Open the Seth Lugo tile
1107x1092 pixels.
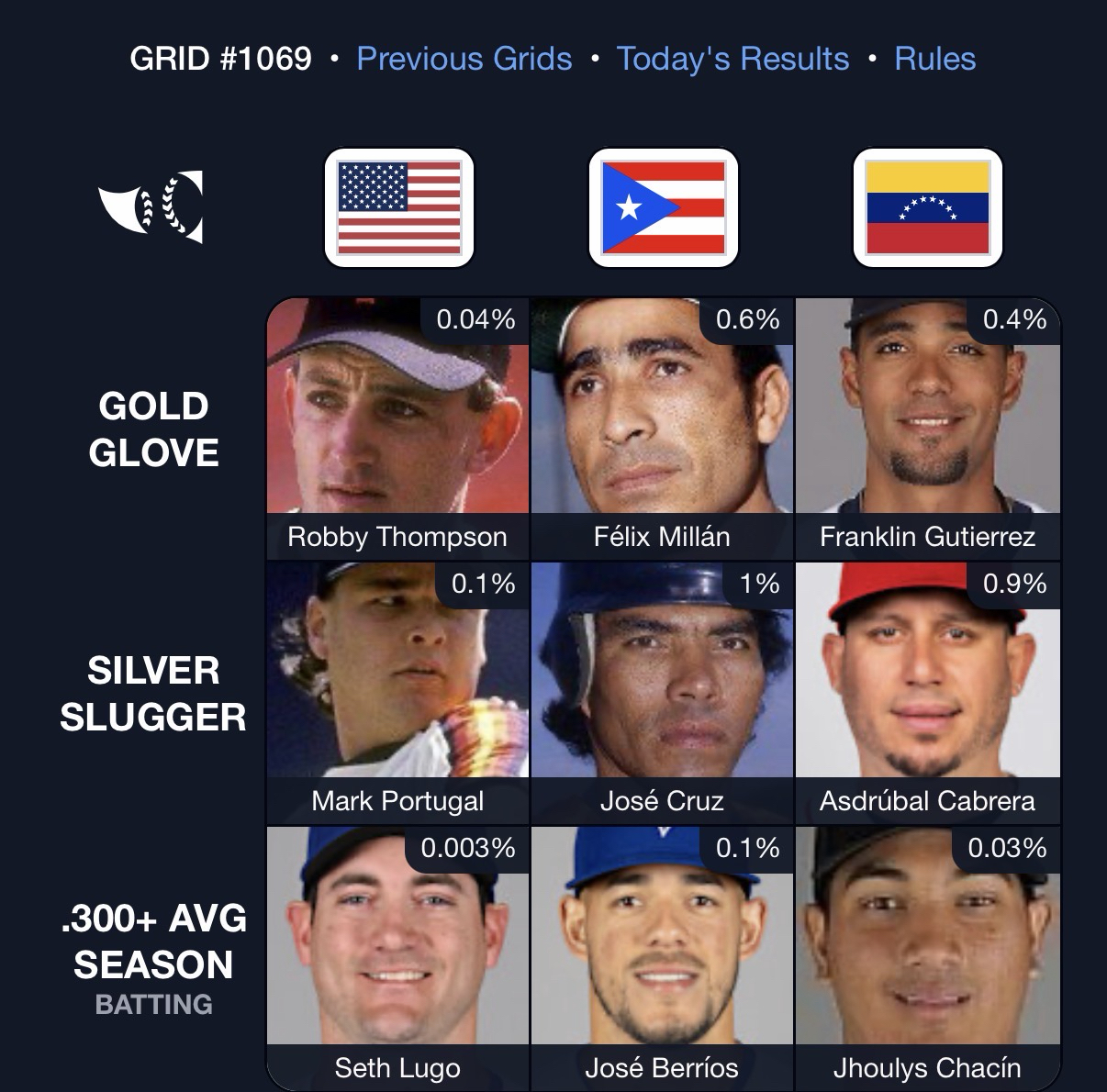[397, 956]
